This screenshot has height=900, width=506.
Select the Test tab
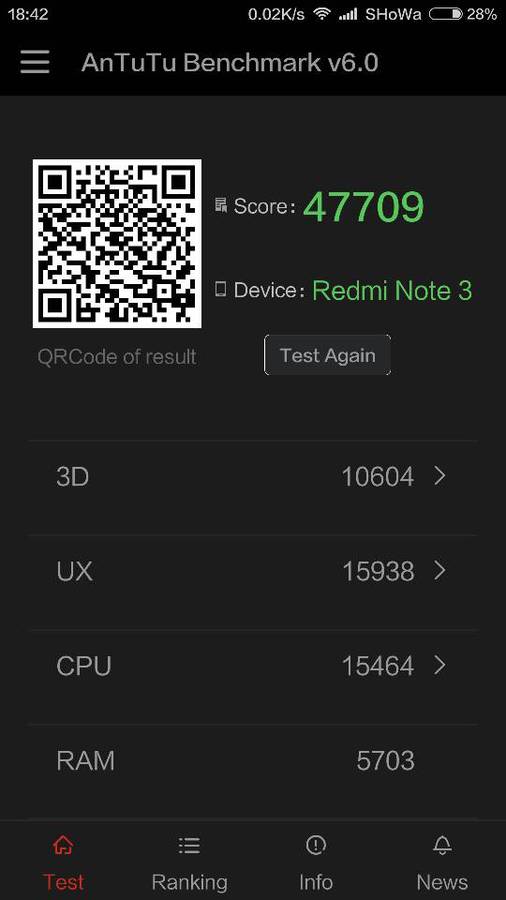point(63,863)
